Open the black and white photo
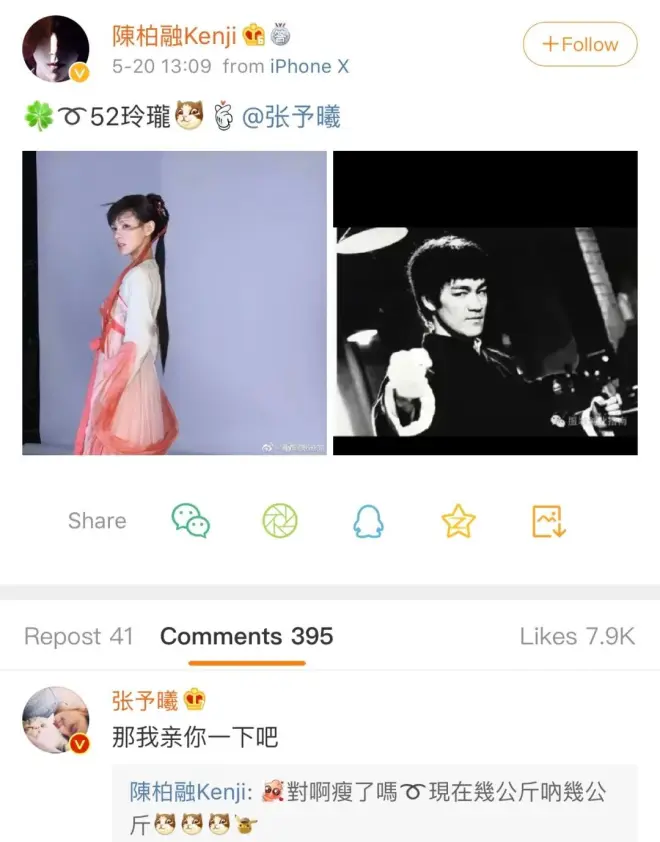660x842 pixels. [x=485, y=303]
